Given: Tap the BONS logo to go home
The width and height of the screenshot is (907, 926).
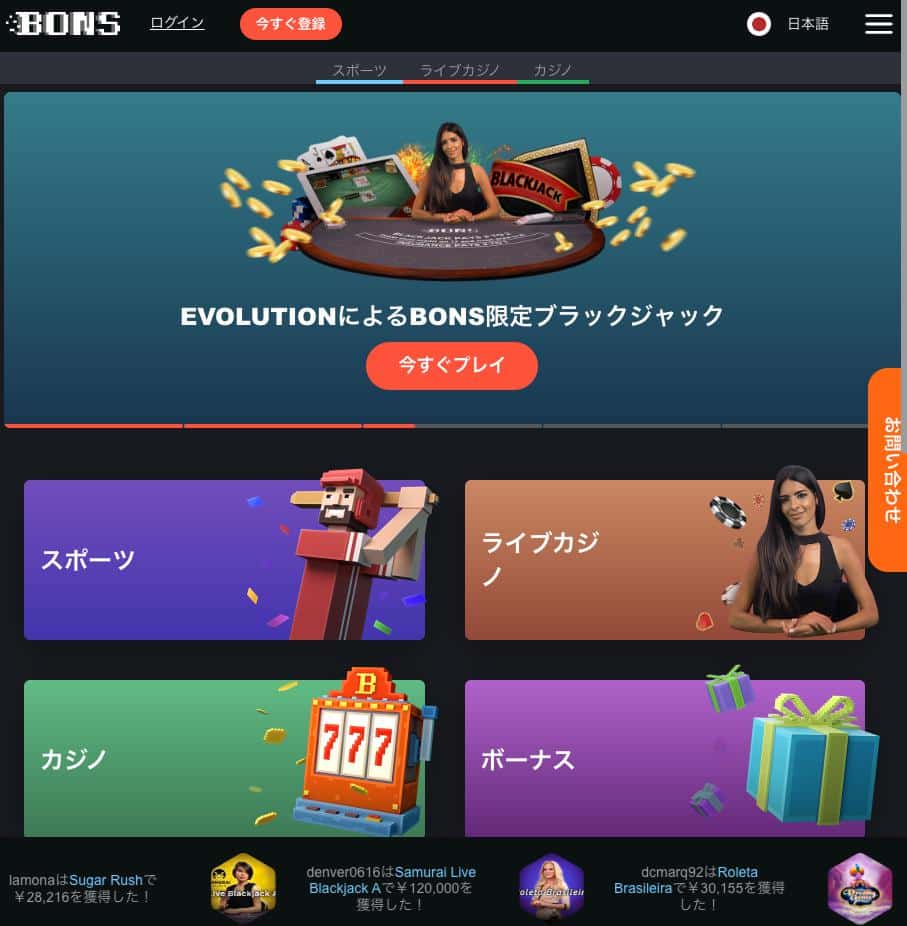Looking at the screenshot, I should click(x=64, y=24).
